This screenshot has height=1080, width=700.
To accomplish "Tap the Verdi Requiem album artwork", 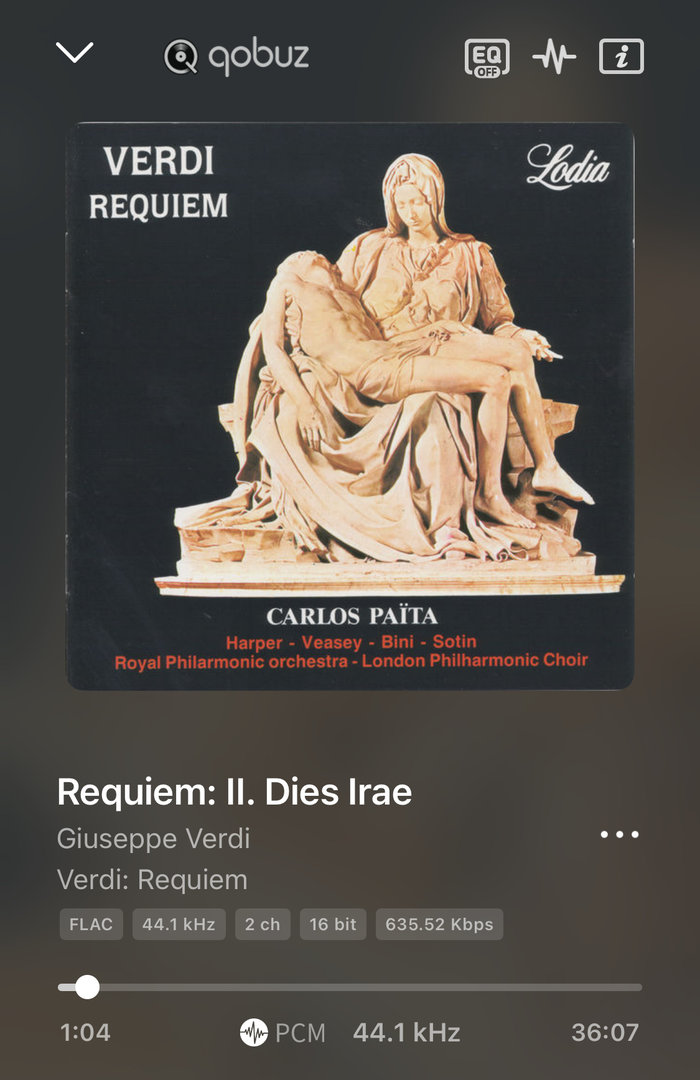I will (x=350, y=405).
